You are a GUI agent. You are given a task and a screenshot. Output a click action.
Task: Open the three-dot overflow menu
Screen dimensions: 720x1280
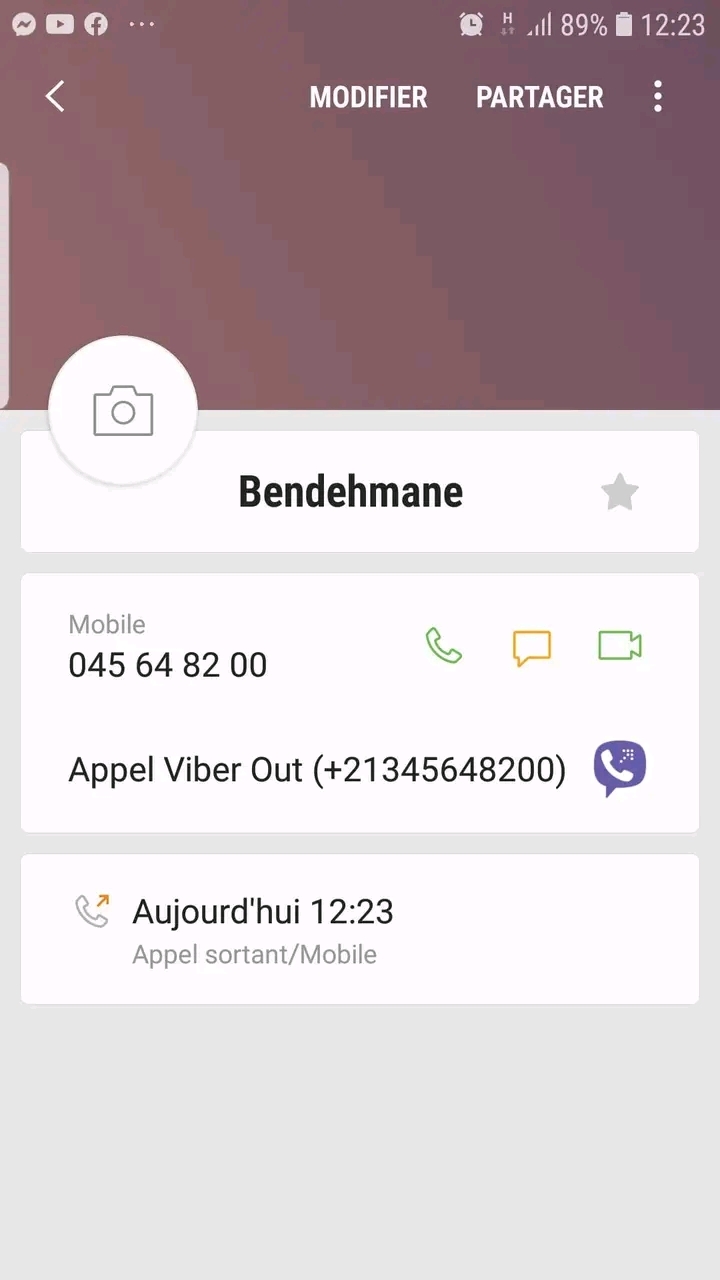[658, 96]
